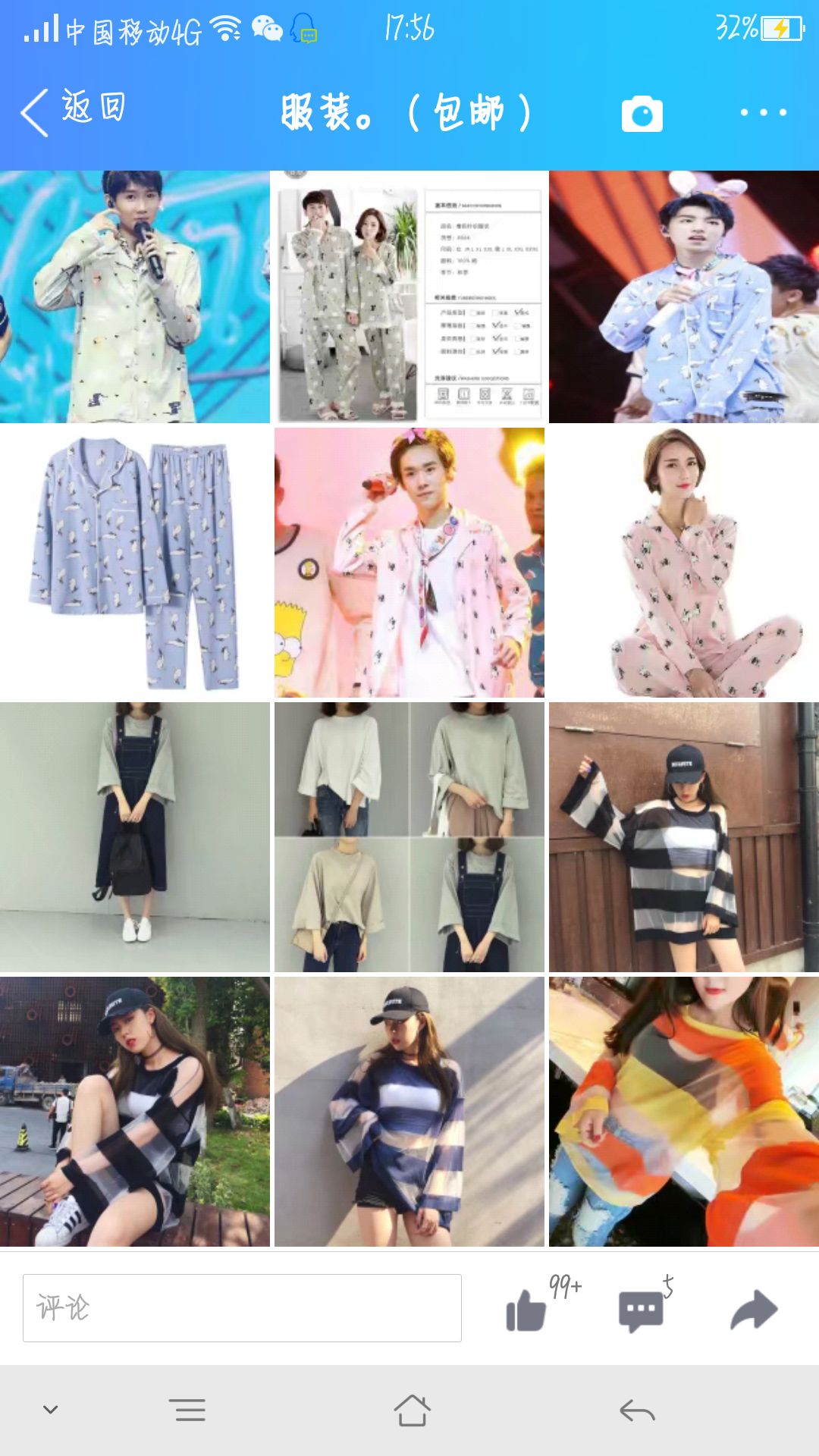Tap the 评论 comment input field
The height and width of the screenshot is (1456, 819).
point(242,1308)
